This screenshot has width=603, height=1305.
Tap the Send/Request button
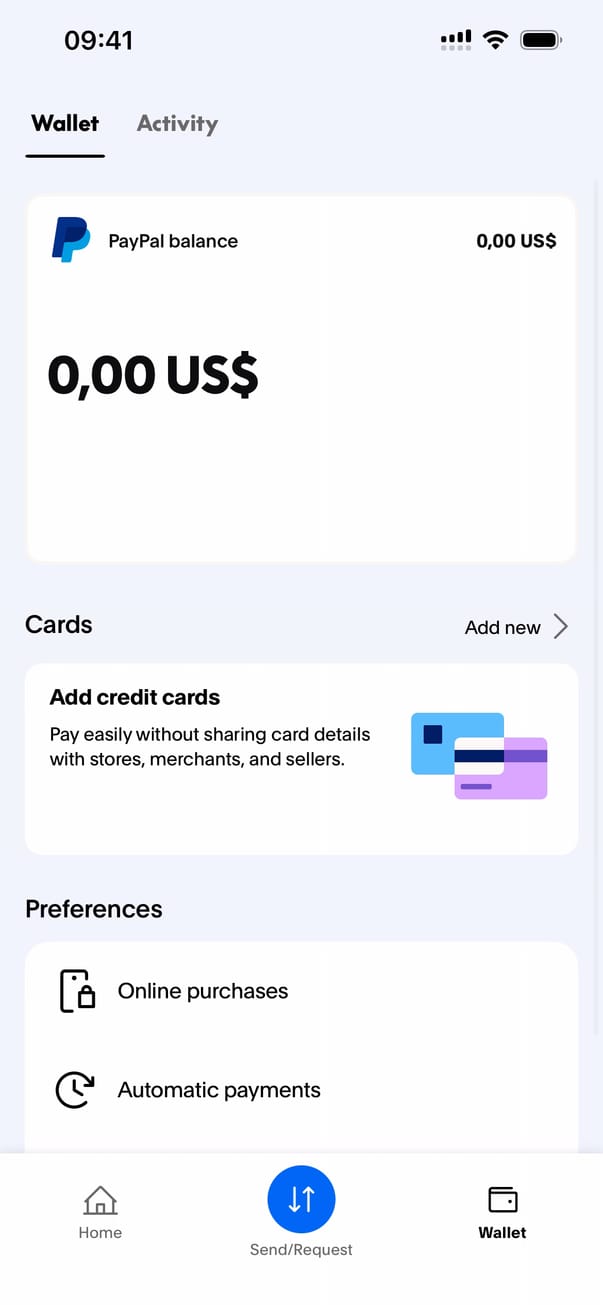tap(301, 1200)
